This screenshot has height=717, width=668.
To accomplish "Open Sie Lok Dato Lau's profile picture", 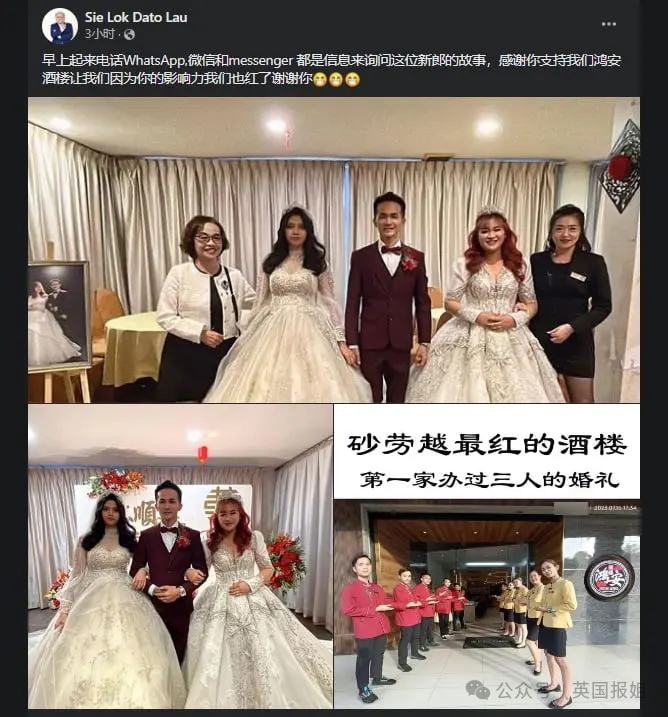I will [60, 26].
